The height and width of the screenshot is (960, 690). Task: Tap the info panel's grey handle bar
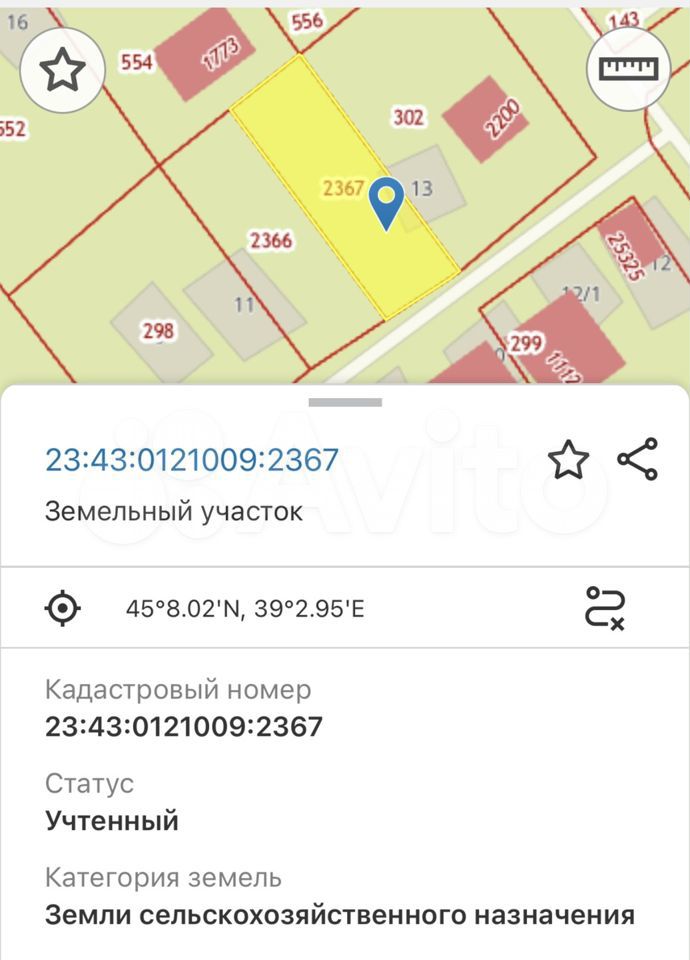[345, 402]
